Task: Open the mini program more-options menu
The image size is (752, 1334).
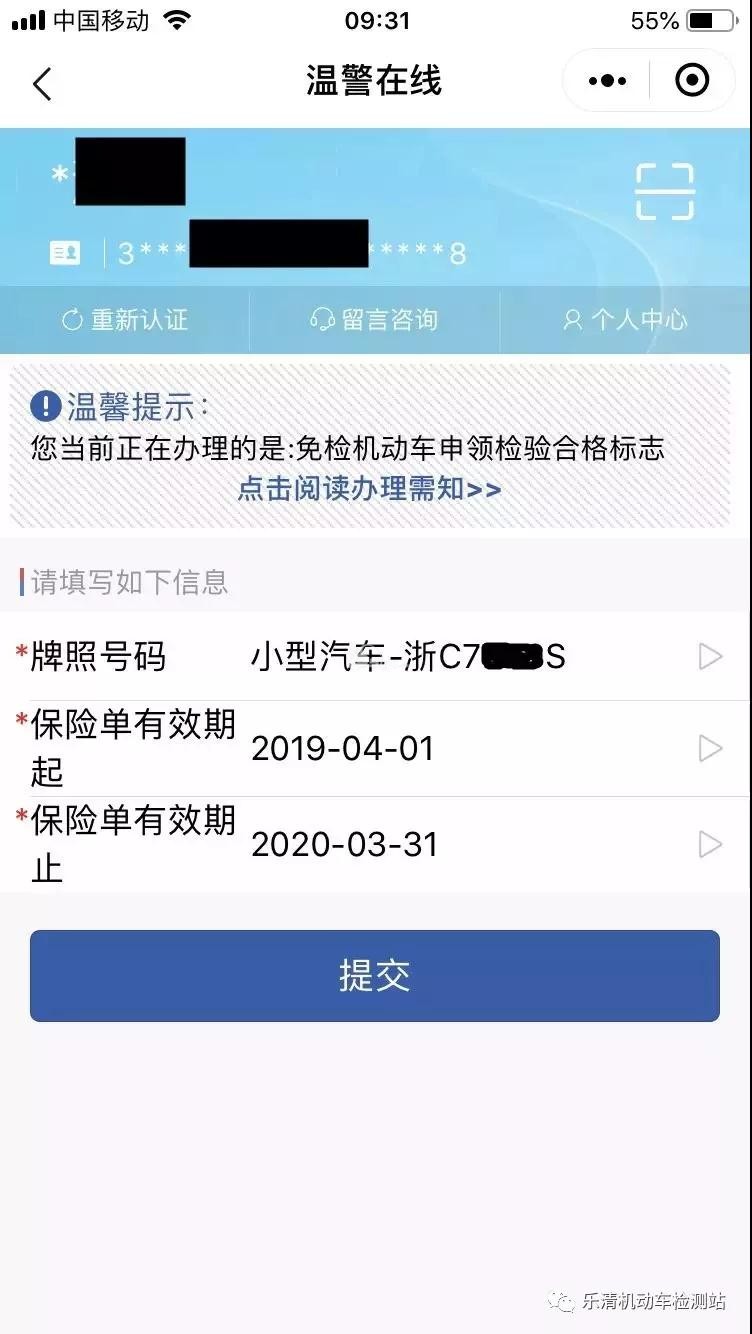Action: [x=608, y=81]
